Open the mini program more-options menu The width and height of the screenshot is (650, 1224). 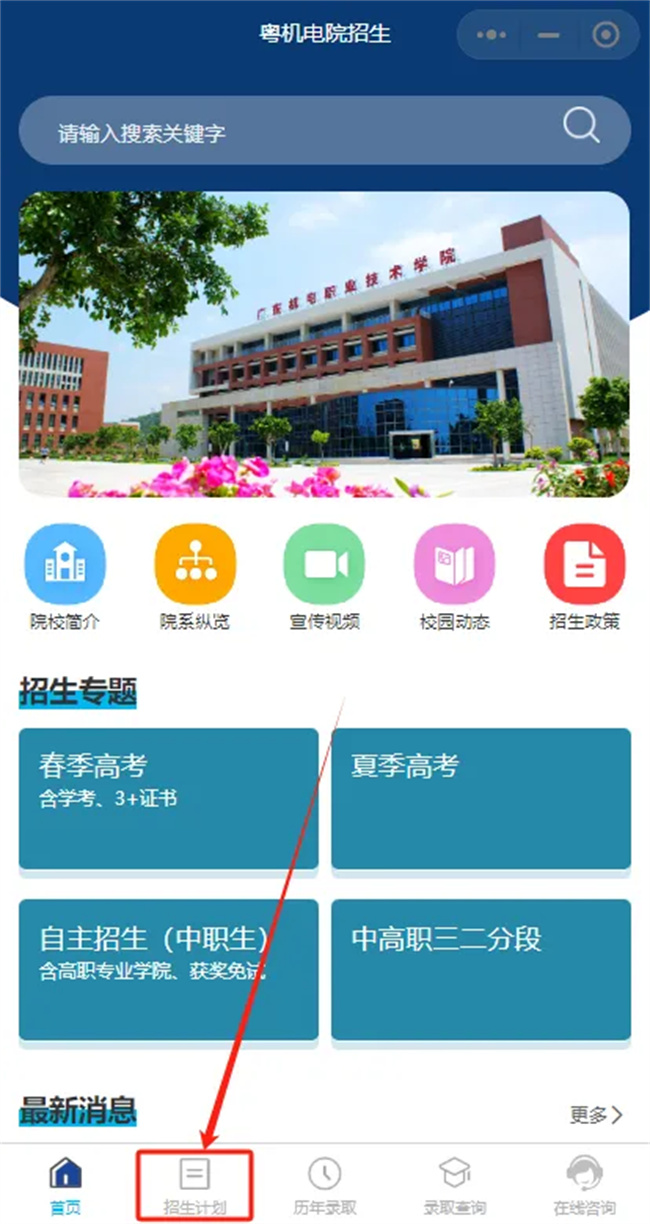491,36
